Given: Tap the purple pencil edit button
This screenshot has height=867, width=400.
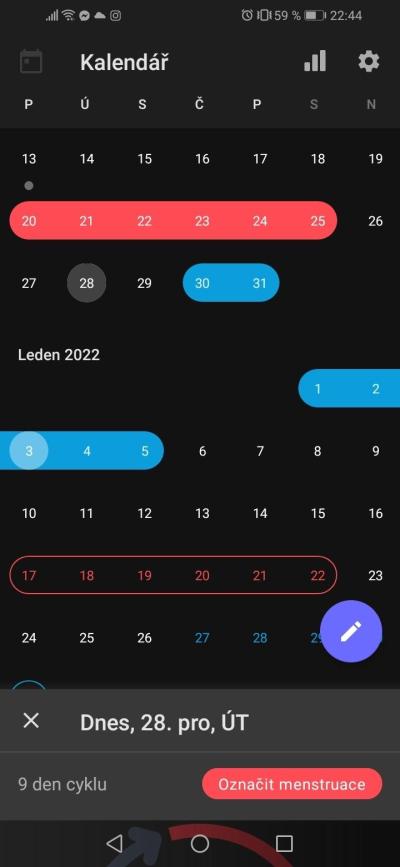Looking at the screenshot, I should [x=351, y=631].
